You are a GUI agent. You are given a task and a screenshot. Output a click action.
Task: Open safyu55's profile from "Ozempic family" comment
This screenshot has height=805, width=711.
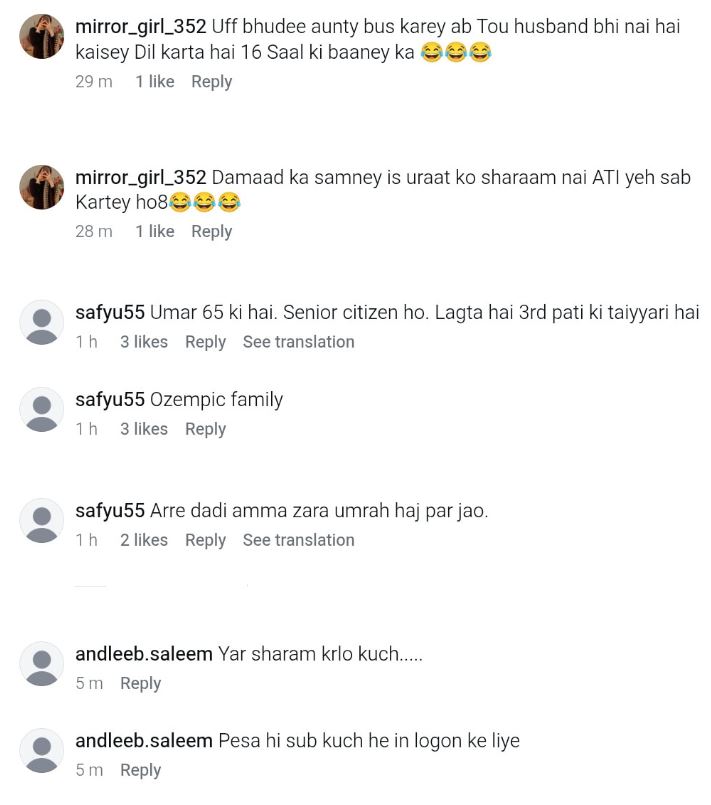110,400
